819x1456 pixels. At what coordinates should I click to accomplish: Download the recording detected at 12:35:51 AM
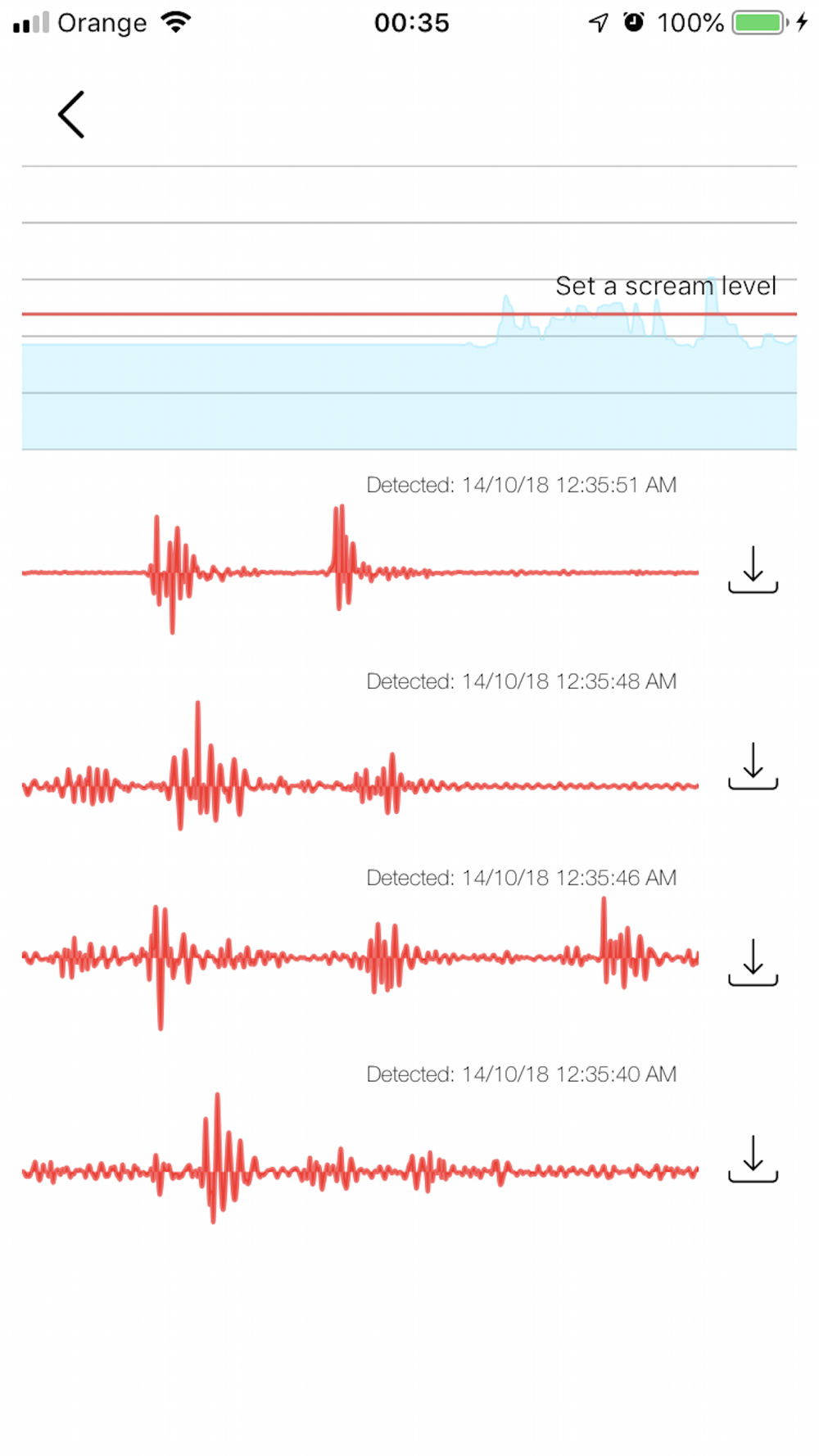click(x=753, y=570)
